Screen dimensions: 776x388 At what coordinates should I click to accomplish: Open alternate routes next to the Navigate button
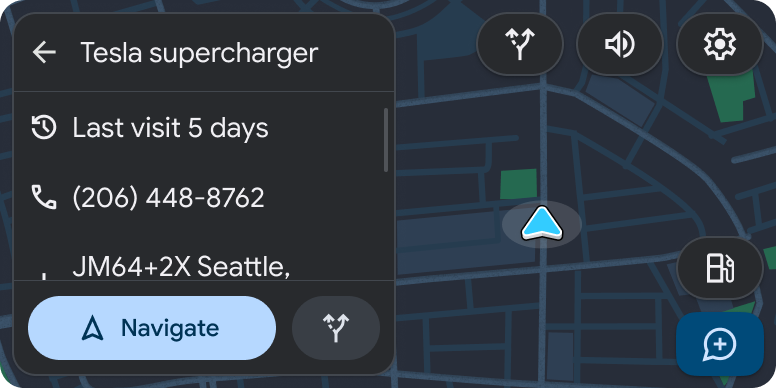pos(336,328)
